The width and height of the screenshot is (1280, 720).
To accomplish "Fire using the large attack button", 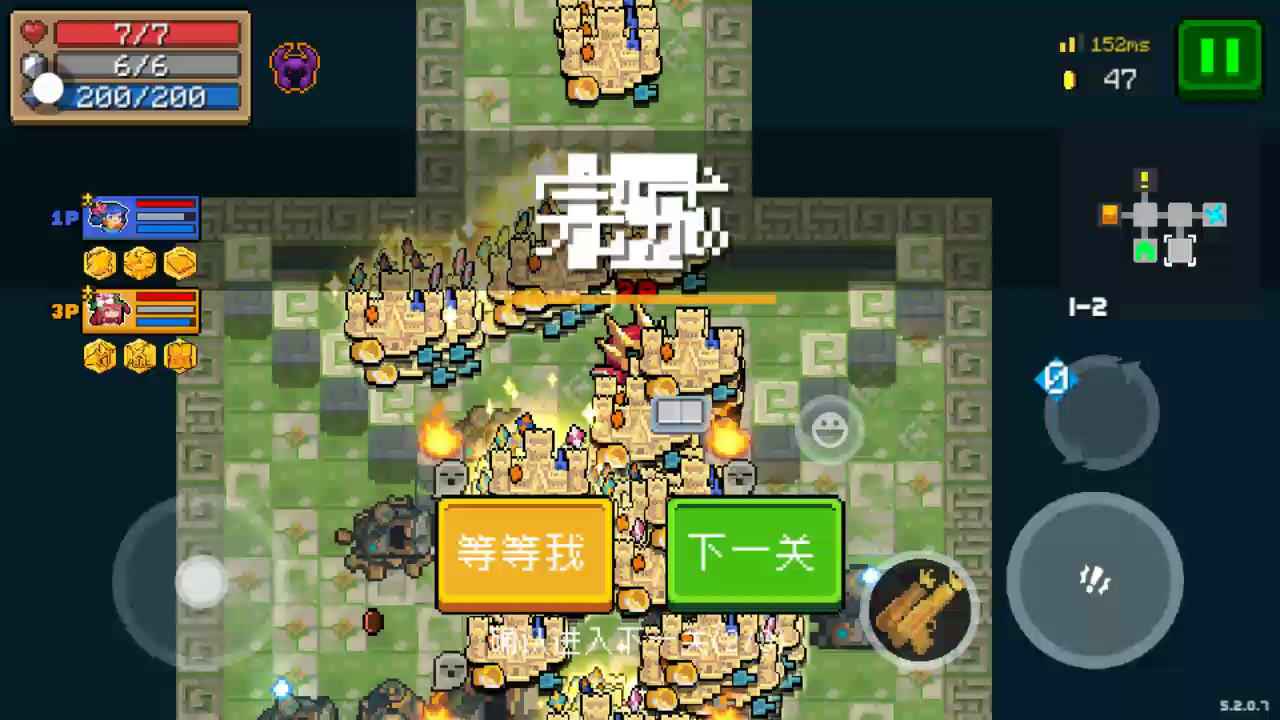I will click(x=1095, y=581).
